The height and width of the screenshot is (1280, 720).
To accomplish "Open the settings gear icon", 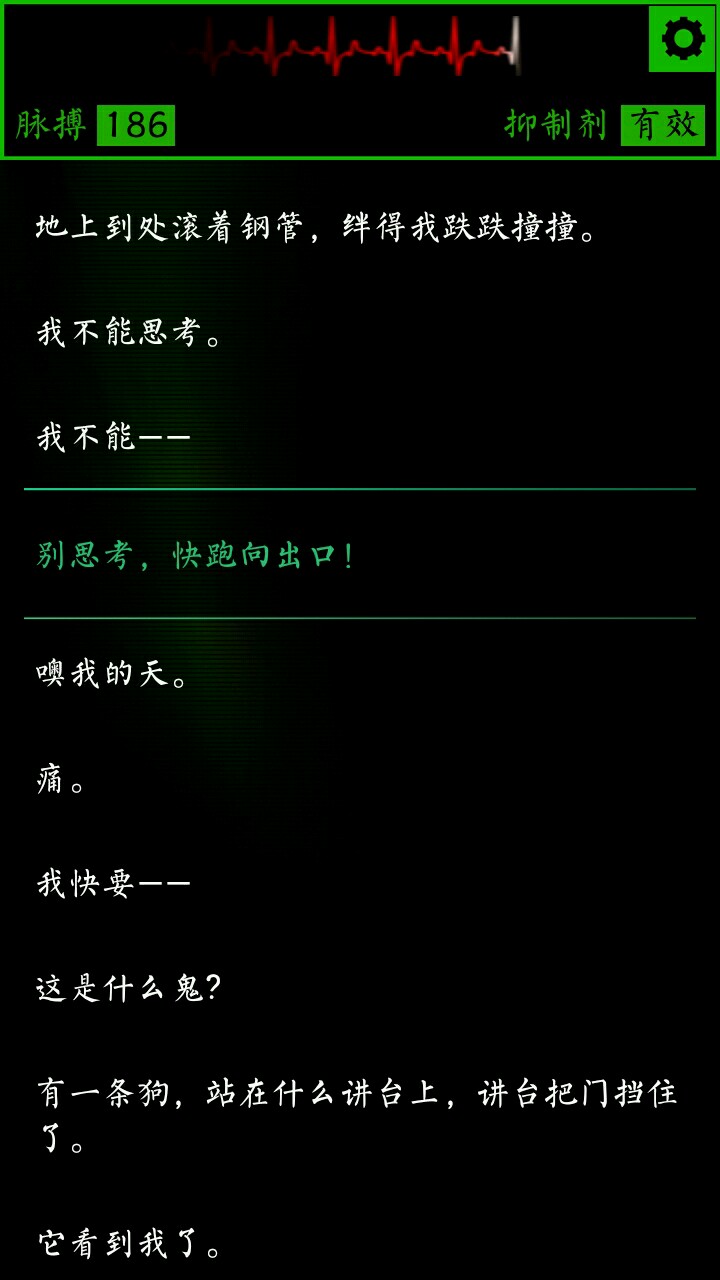I will 682,40.
